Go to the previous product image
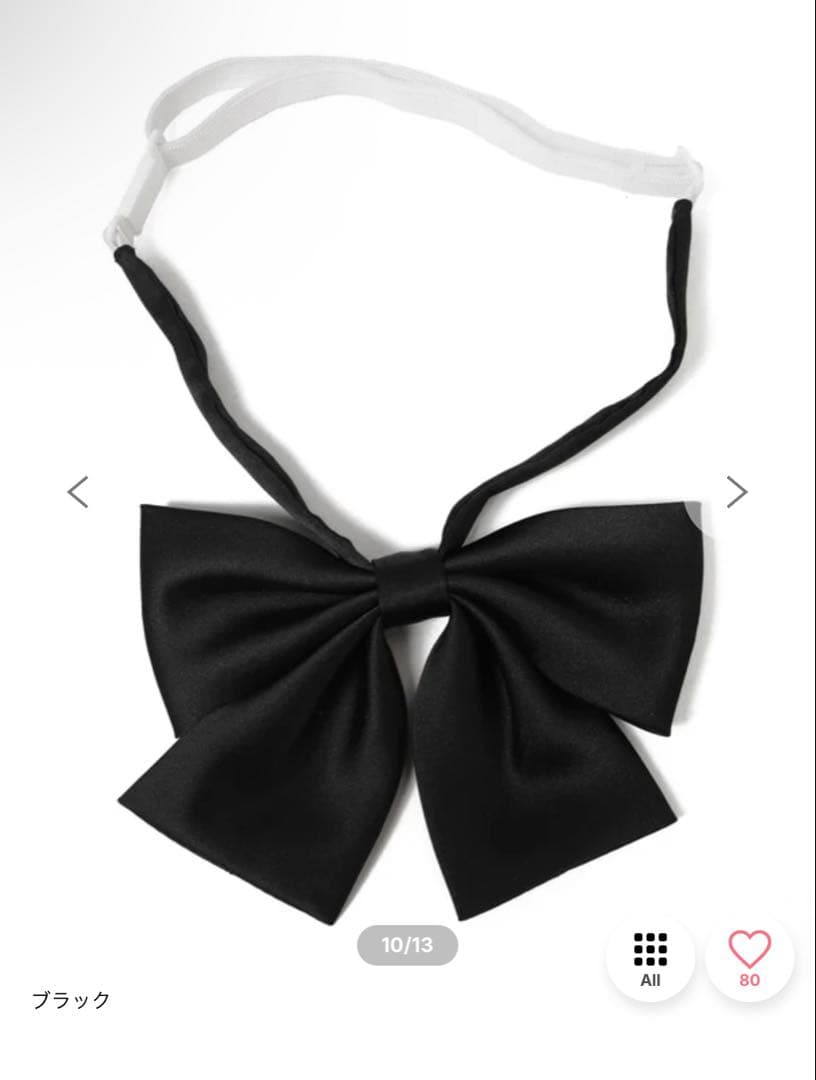 [78, 491]
